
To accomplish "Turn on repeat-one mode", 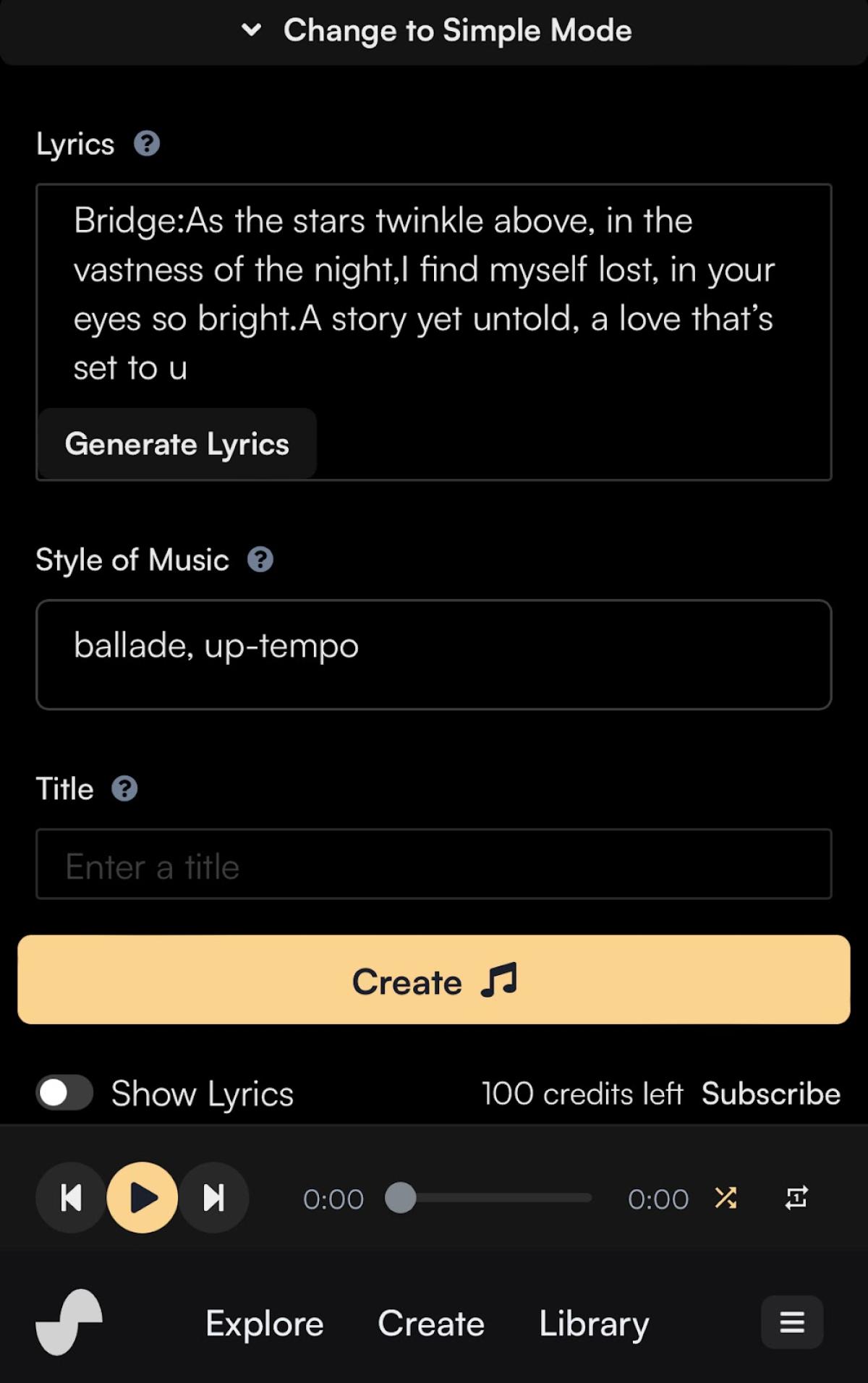I will point(796,1198).
